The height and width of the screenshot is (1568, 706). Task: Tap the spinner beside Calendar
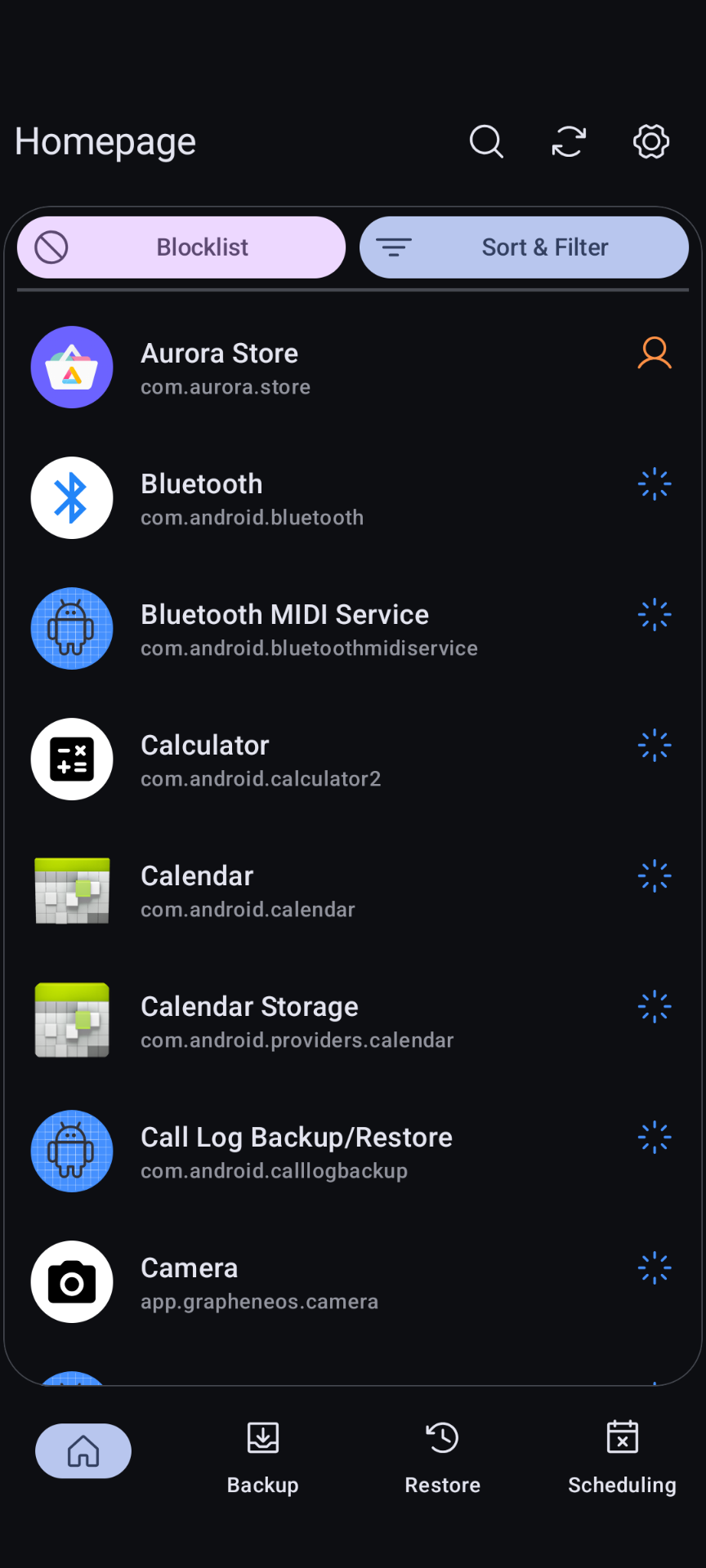tap(654, 875)
